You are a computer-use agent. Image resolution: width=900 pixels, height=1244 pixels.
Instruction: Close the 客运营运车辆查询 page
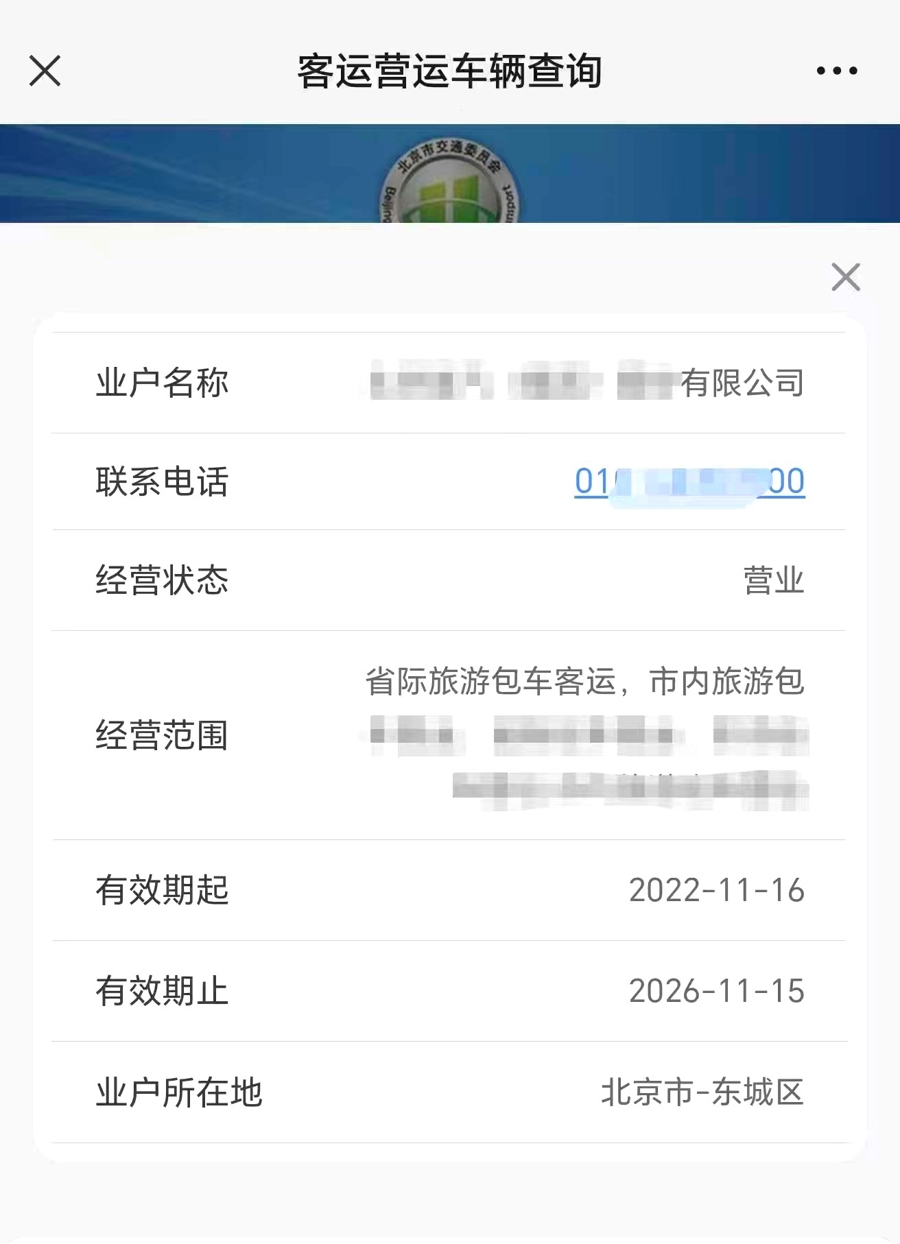[x=45, y=71]
